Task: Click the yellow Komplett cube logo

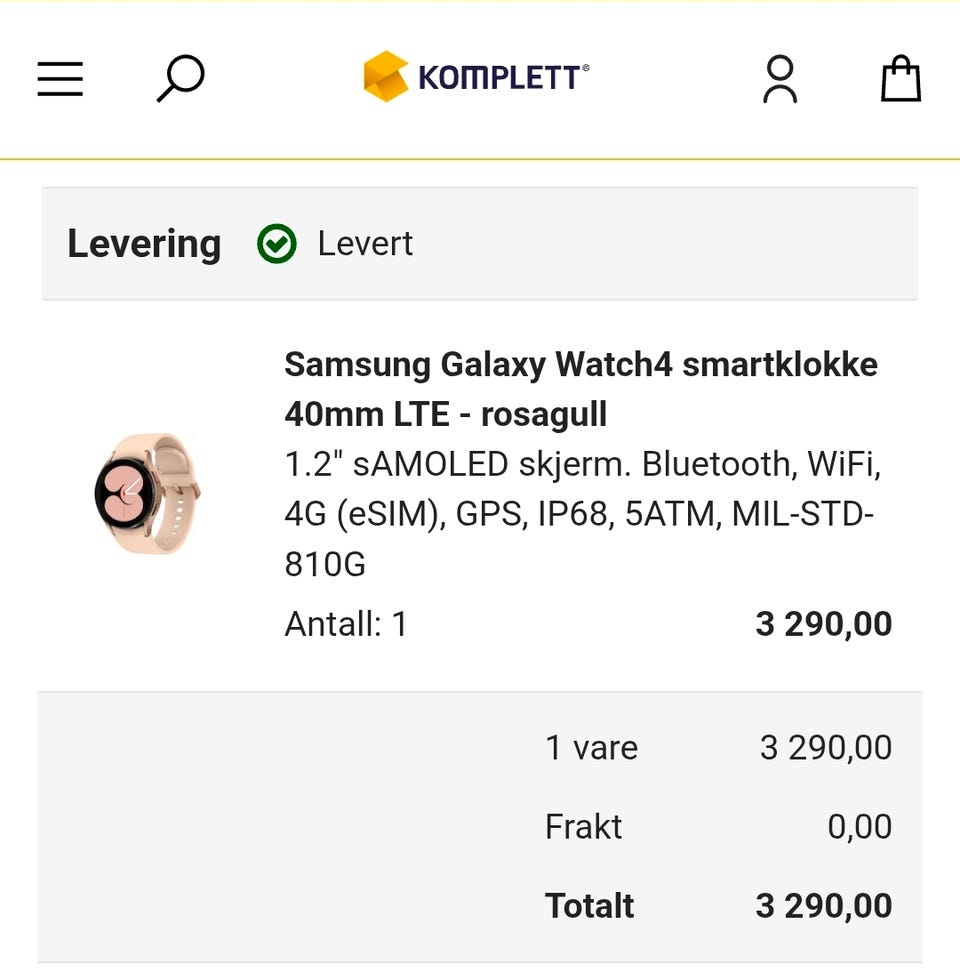Action: [x=385, y=74]
